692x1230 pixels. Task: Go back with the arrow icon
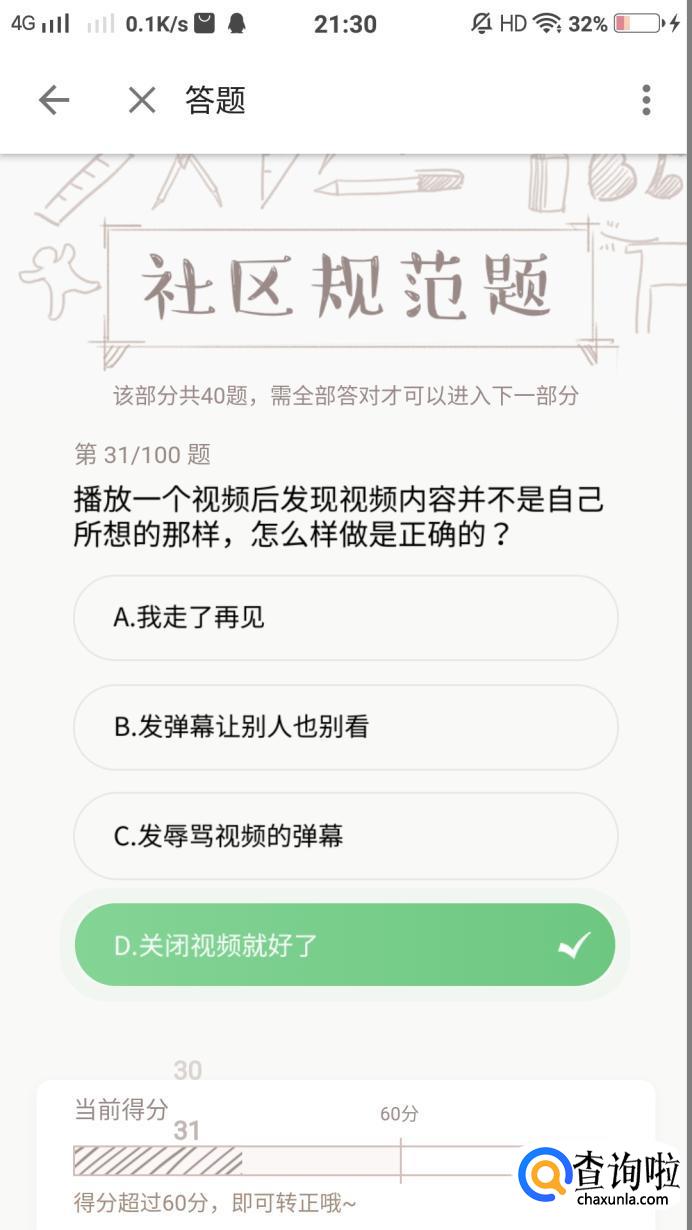[x=54, y=100]
